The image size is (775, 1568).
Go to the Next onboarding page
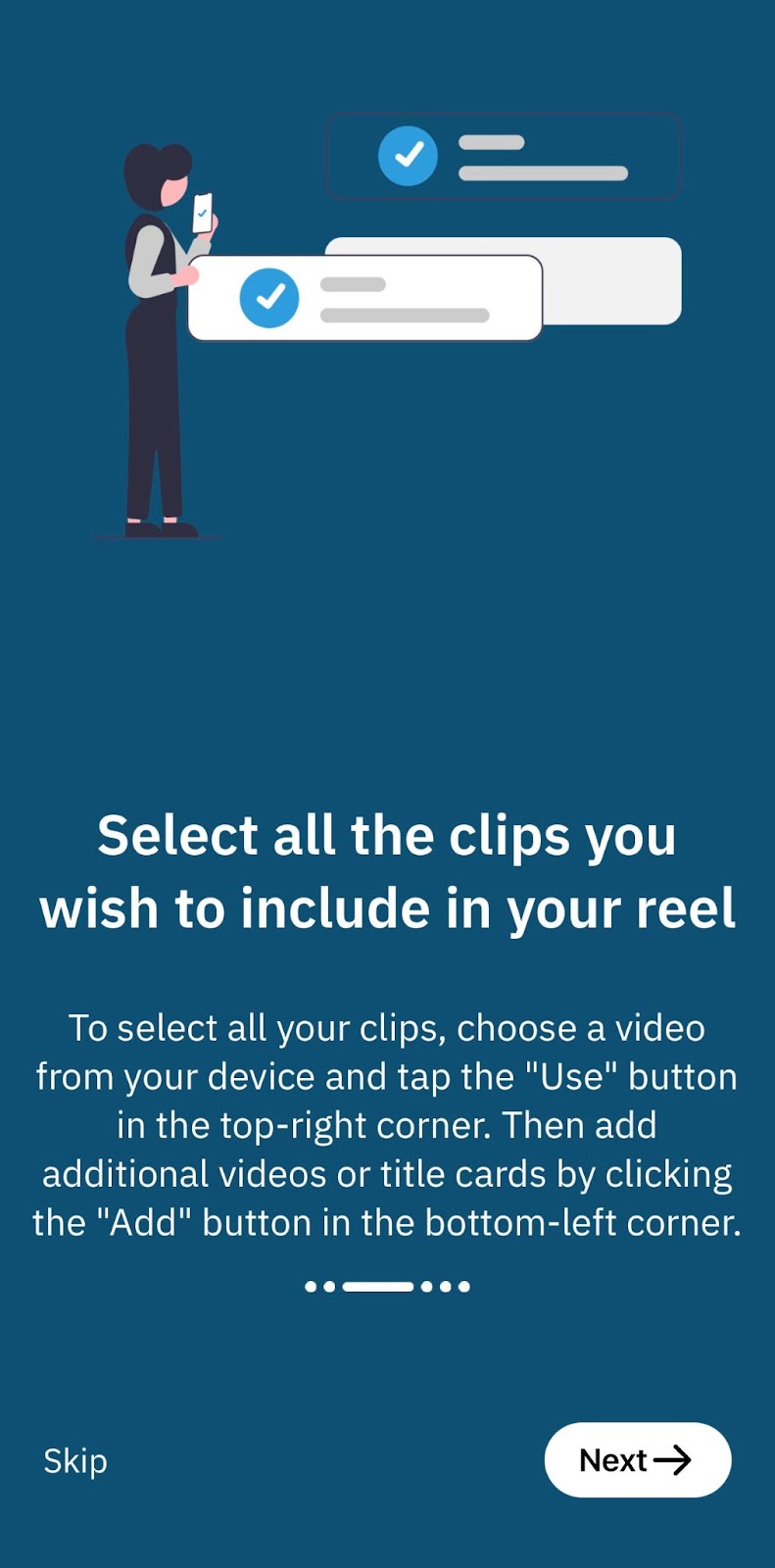(x=637, y=1460)
